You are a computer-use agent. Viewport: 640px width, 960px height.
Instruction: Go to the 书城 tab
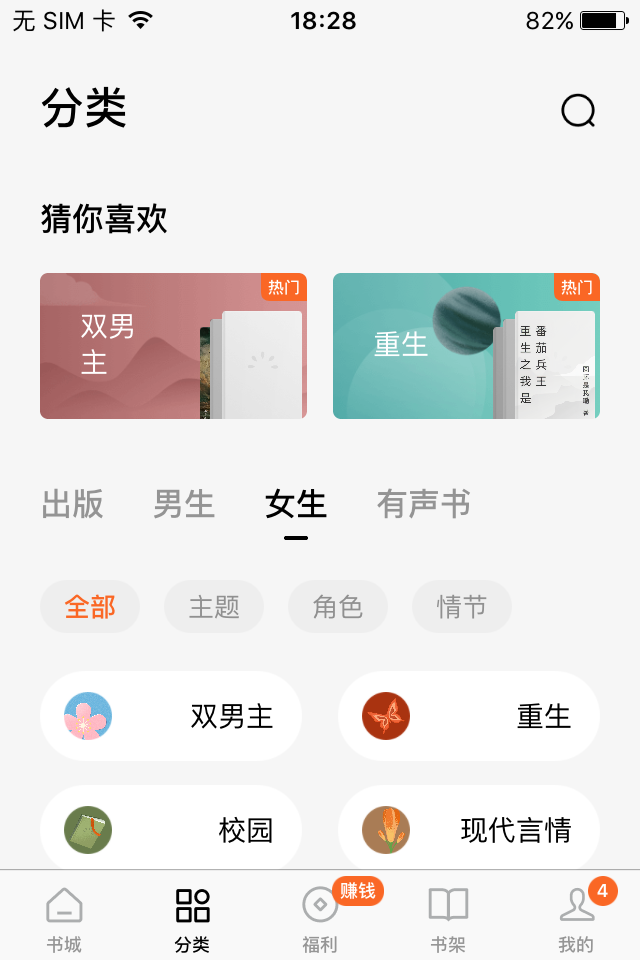tap(64, 918)
